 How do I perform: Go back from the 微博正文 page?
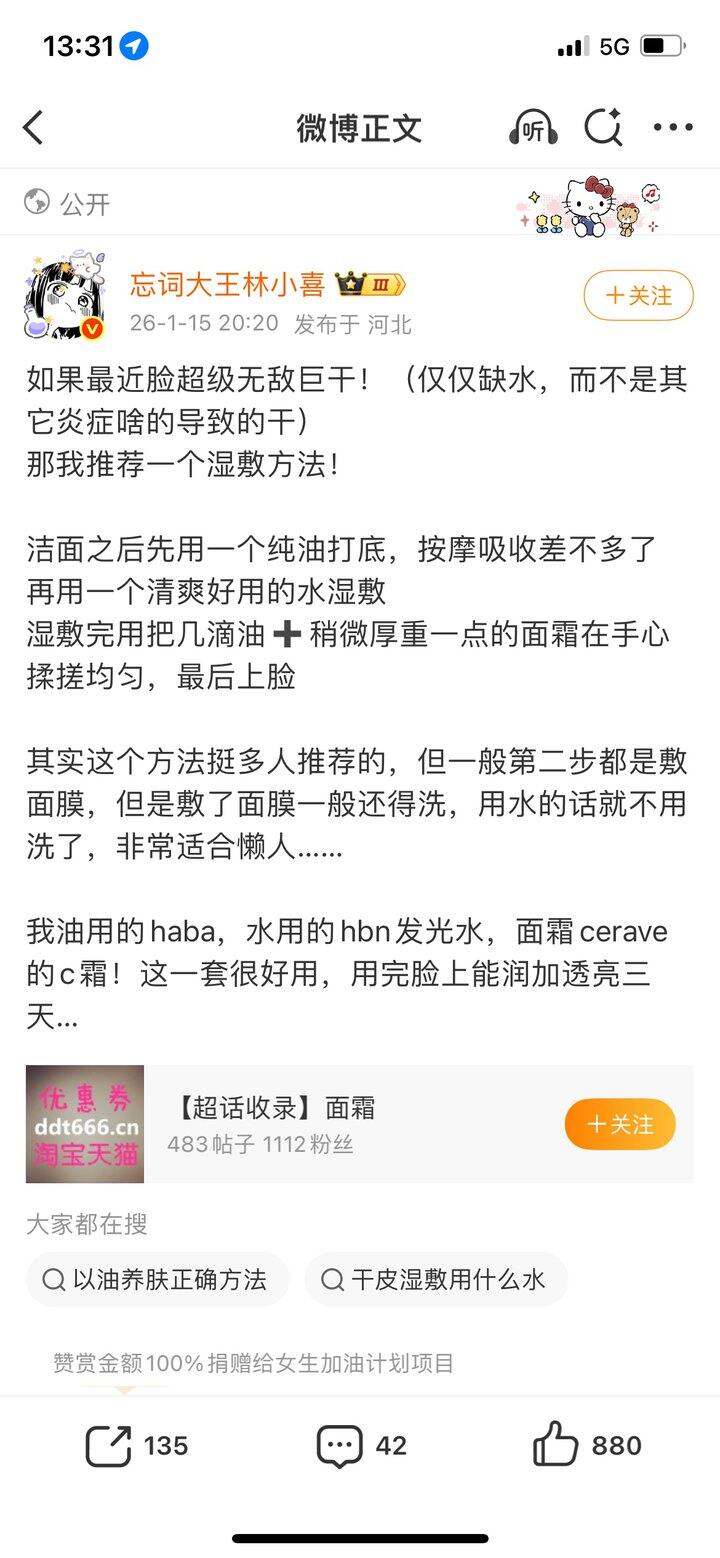pos(34,128)
